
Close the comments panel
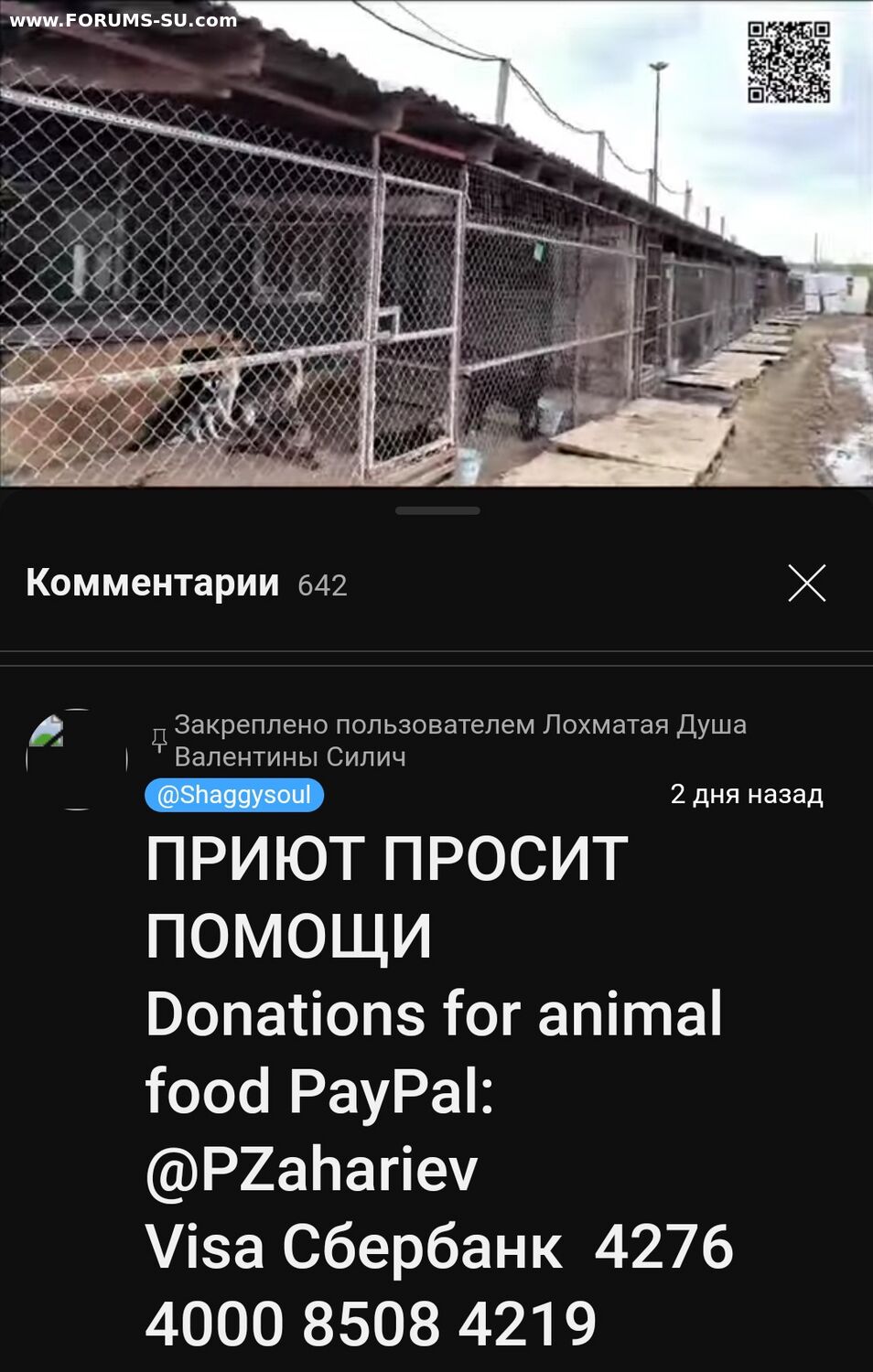(x=806, y=584)
